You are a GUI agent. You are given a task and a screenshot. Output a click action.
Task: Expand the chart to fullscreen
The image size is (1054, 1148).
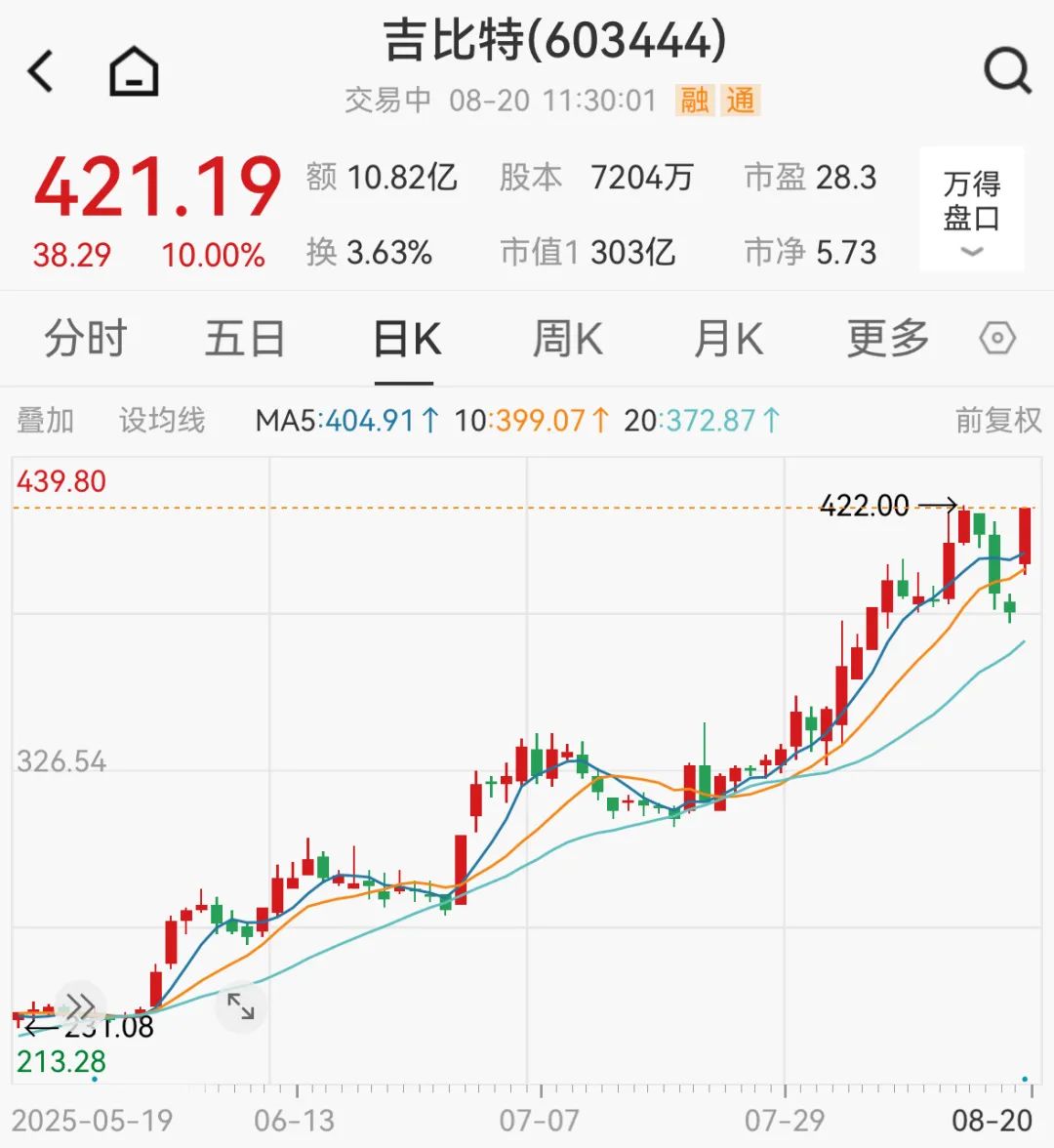240,1006
